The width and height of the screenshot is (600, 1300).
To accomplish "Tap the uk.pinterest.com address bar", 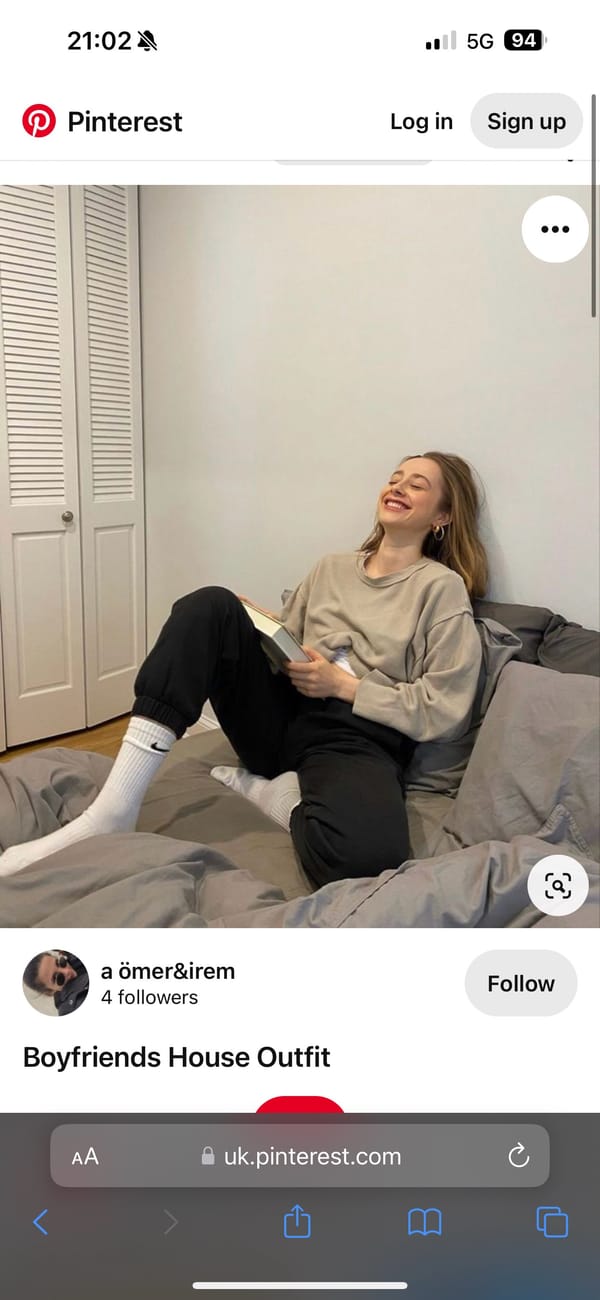I will pyautogui.click(x=312, y=1157).
